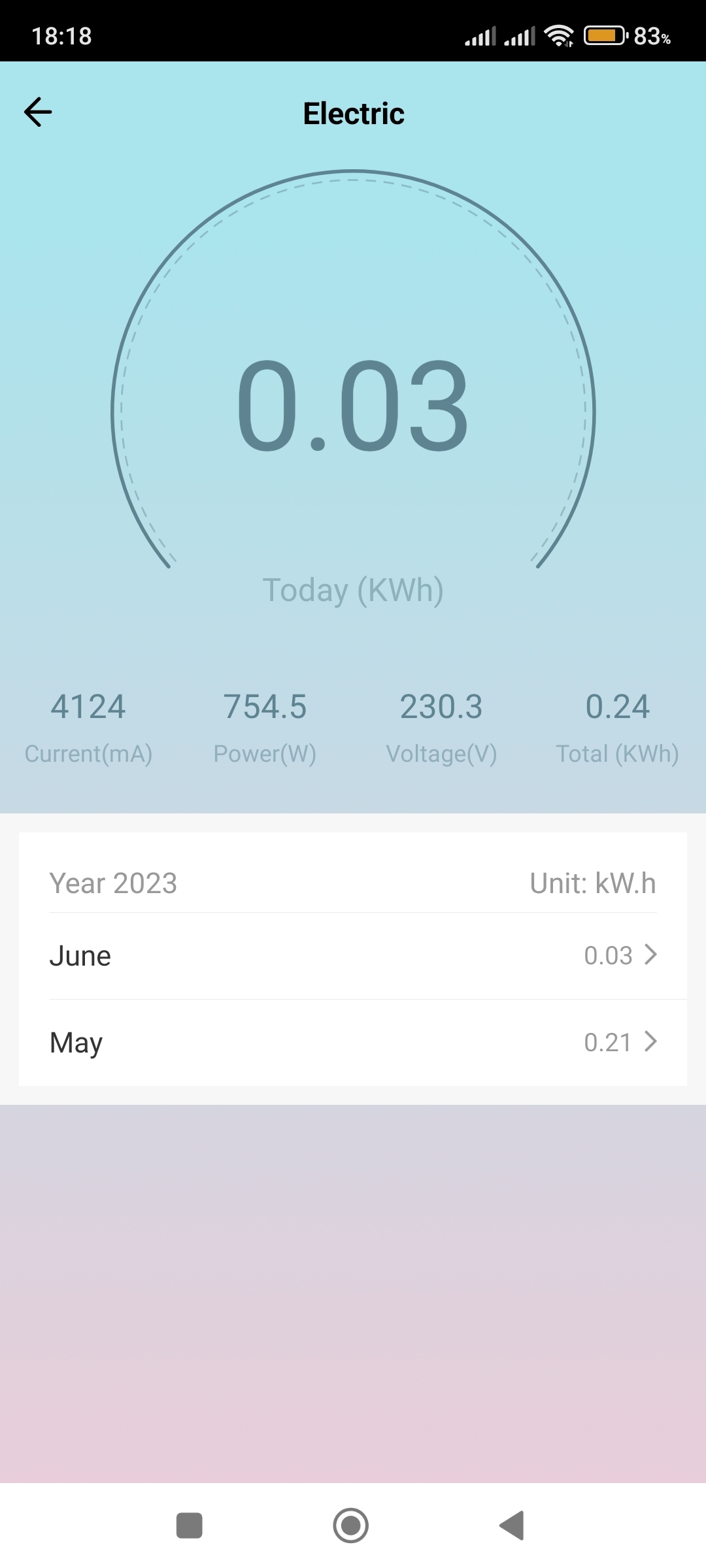The image size is (706, 1568).
Task: View May electricity usage details
Action: (x=353, y=1043)
